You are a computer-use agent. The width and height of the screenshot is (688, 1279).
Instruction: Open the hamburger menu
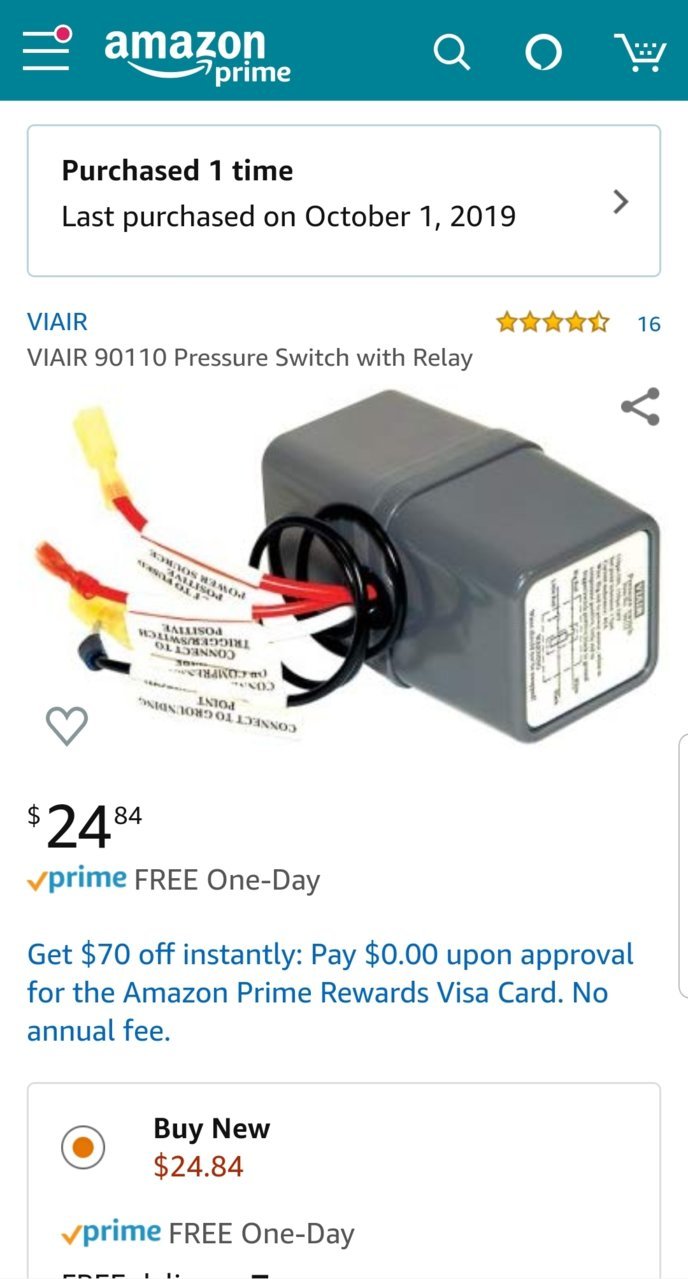(46, 49)
